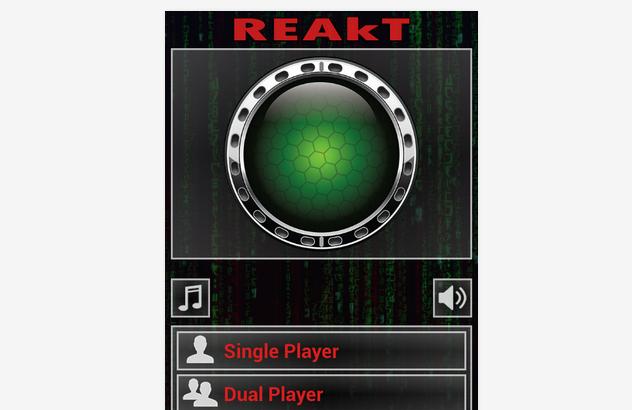The height and width of the screenshot is (410, 632).
Task: Start a Single Player game
Action: (320, 351)
